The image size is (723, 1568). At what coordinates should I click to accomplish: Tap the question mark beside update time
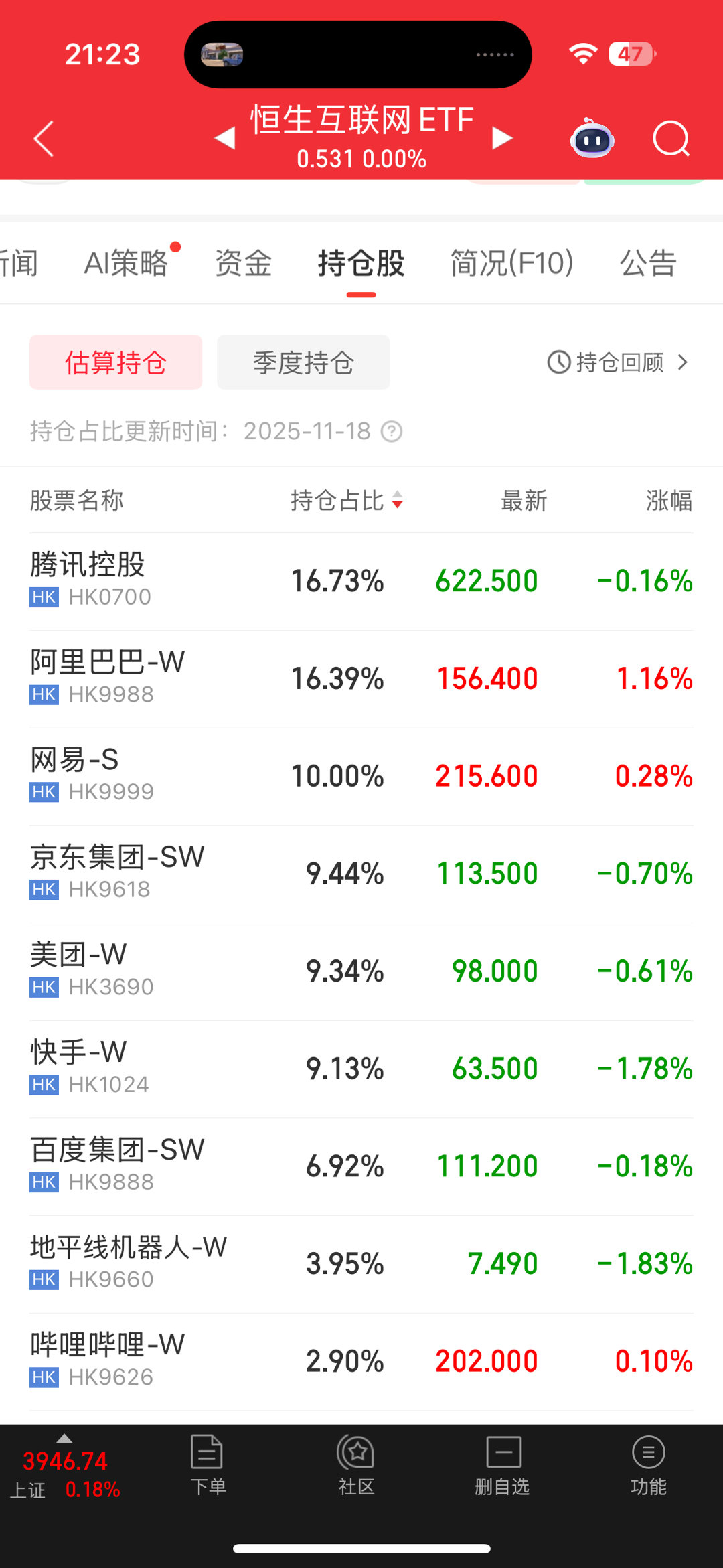pos(390,432)
